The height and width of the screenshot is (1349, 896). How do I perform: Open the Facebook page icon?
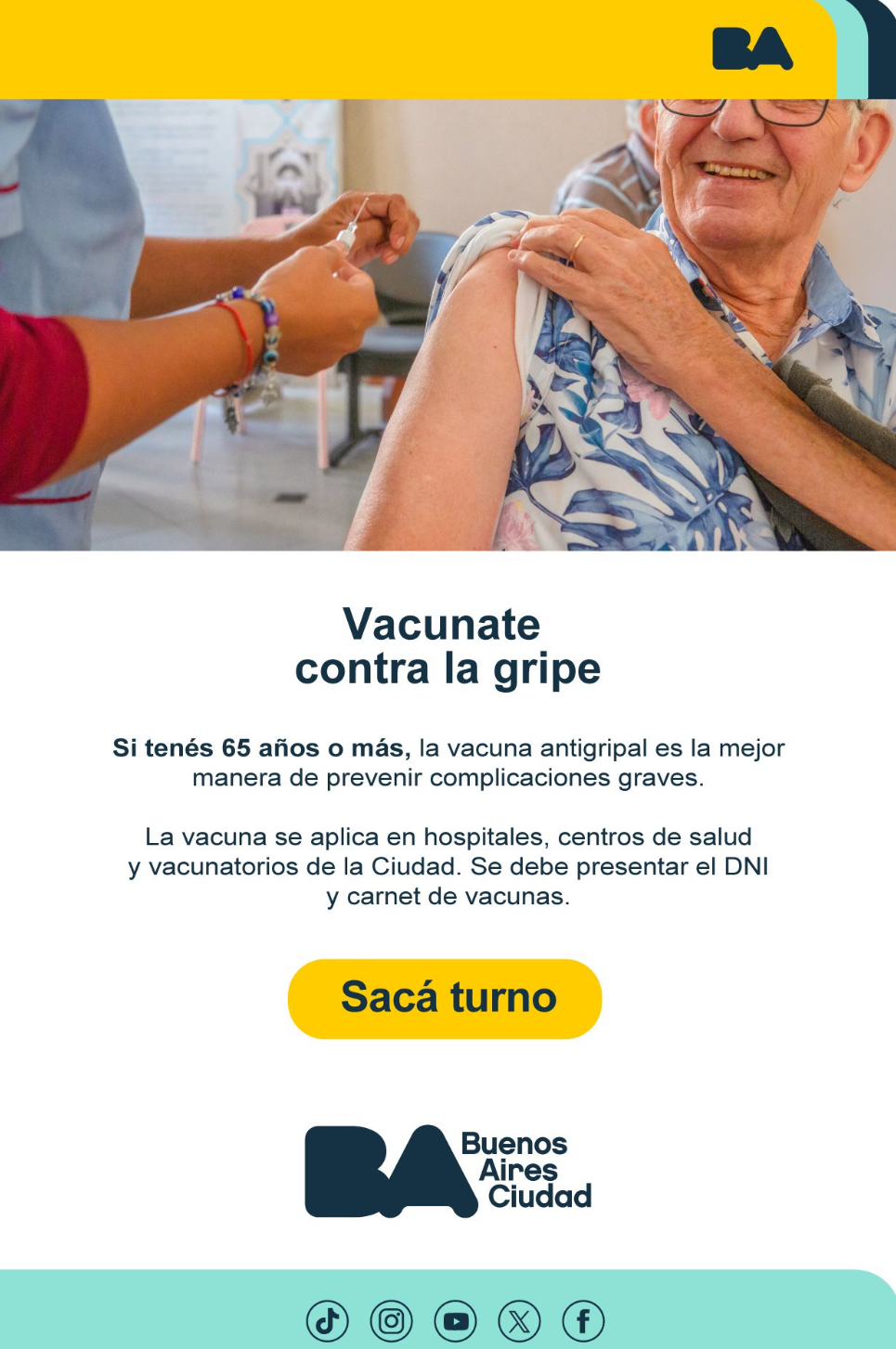(583, 1320)
